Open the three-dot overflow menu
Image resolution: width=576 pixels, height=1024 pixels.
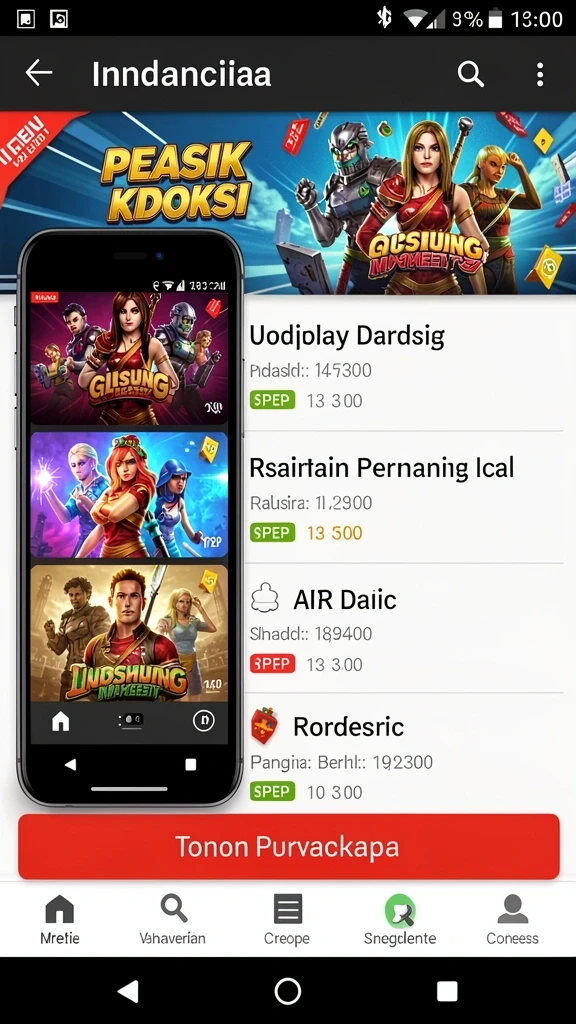[539, 74]
